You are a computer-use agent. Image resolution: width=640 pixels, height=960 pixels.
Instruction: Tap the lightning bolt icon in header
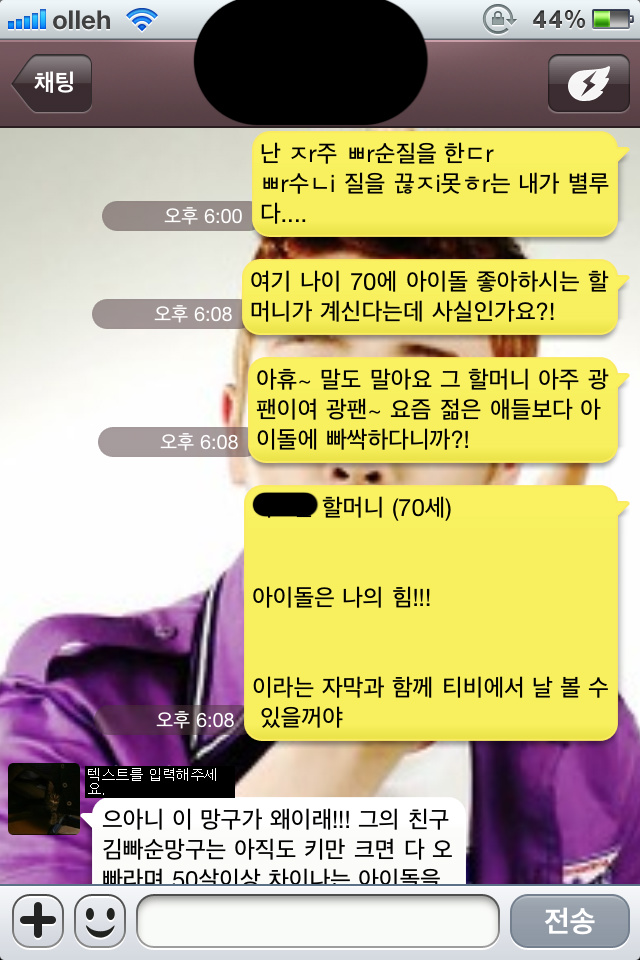click(588, 83)
